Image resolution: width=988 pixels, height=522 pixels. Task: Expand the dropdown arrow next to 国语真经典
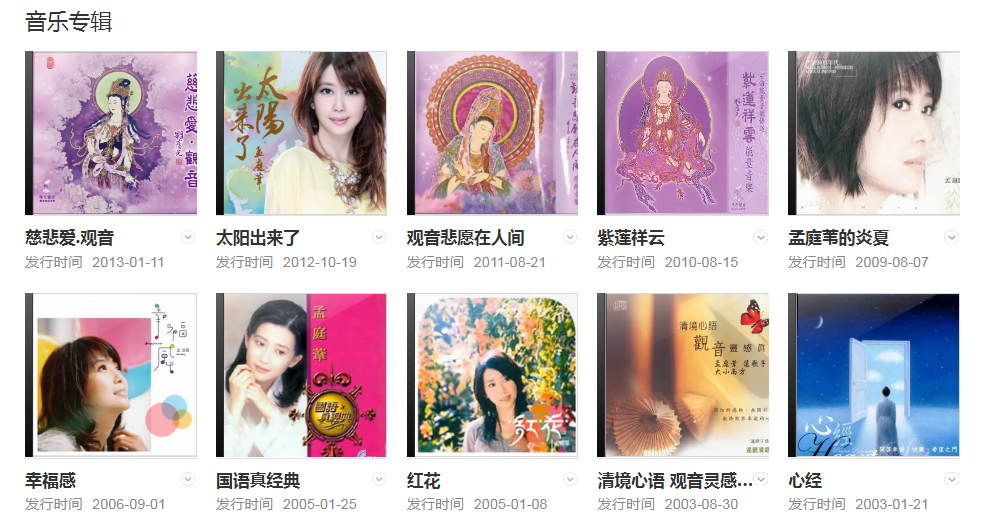coord(379,479)
